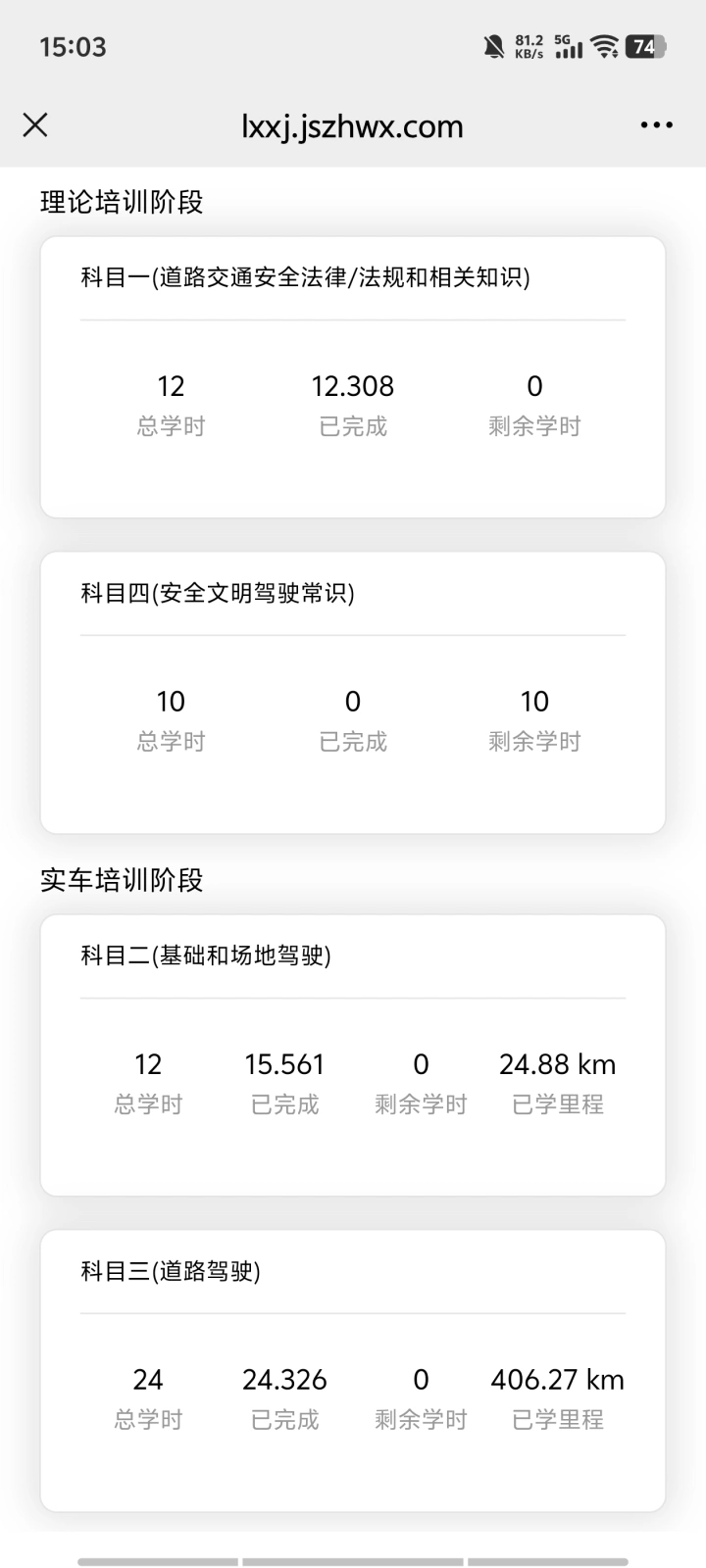Close the lxxj.jszhwx.com web page

pyautogui.click(x=35, y=124)
